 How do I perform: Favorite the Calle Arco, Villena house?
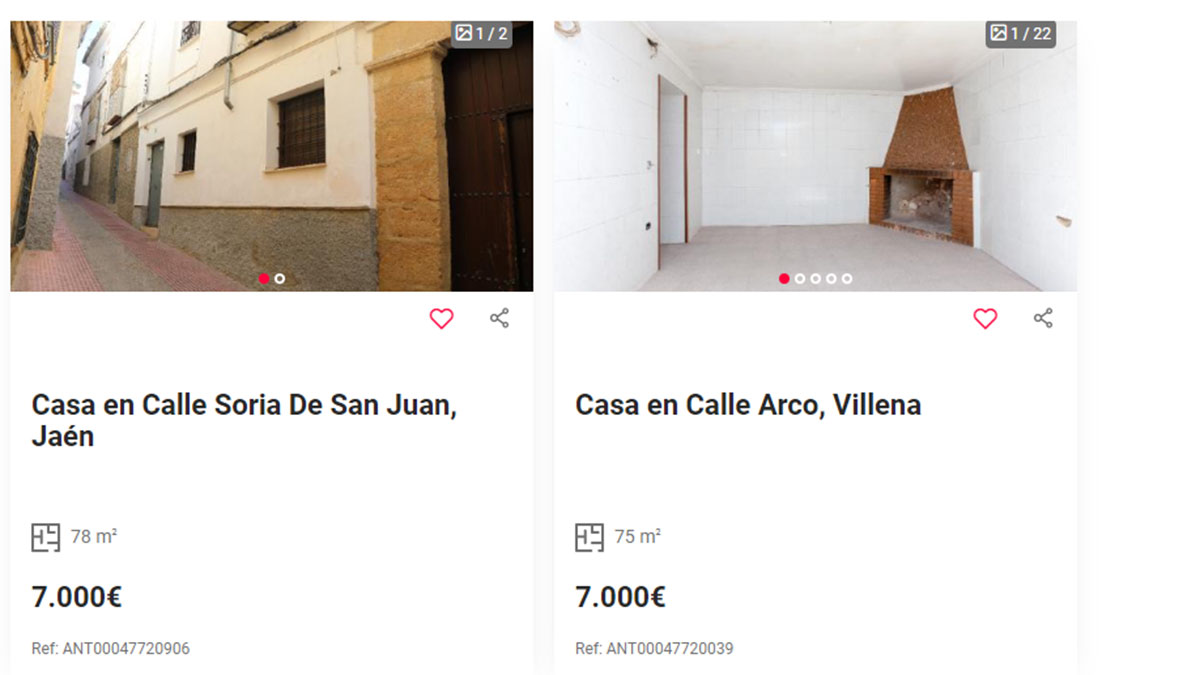click(x=985, y=318)
